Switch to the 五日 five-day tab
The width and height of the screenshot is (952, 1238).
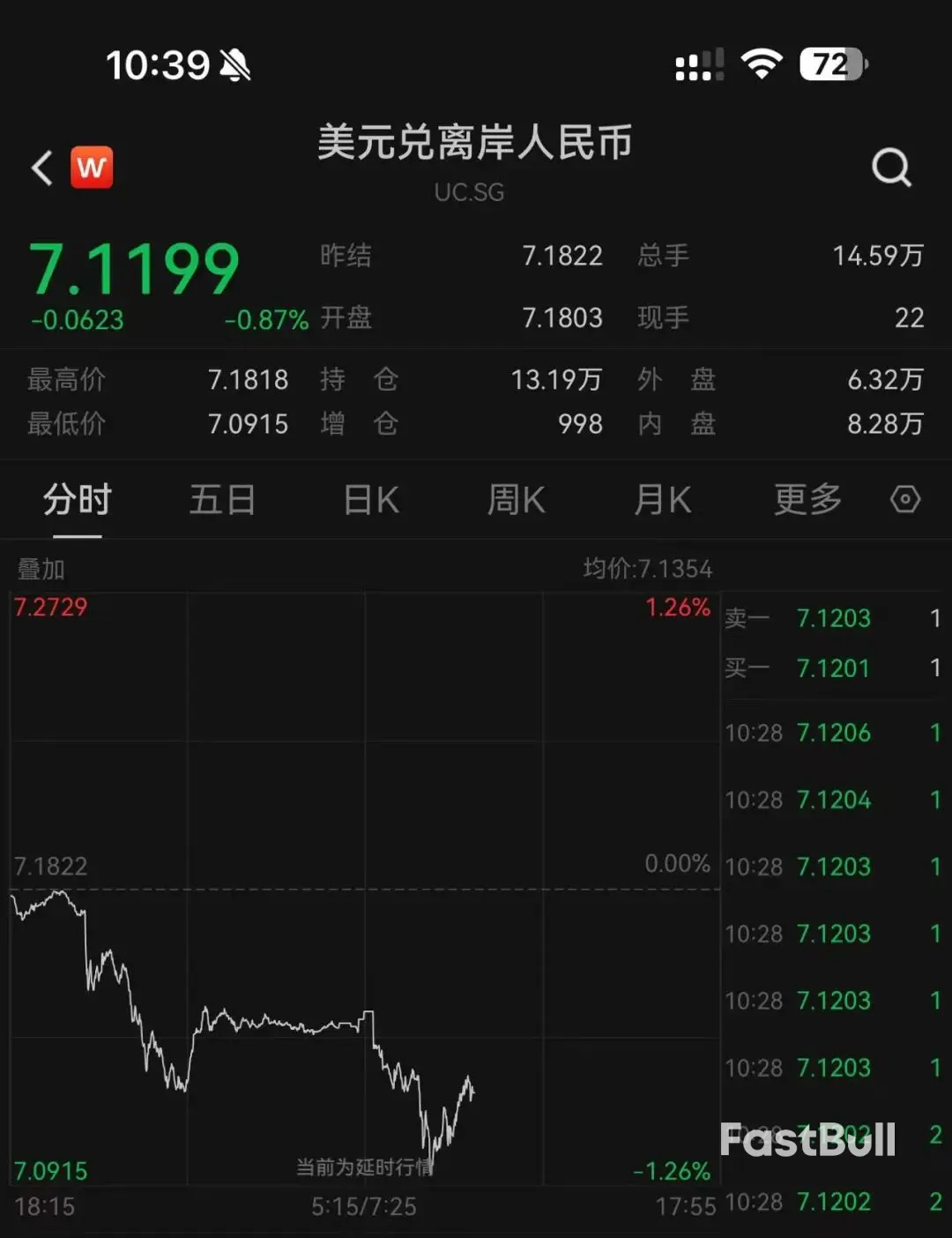pos(221,499)
